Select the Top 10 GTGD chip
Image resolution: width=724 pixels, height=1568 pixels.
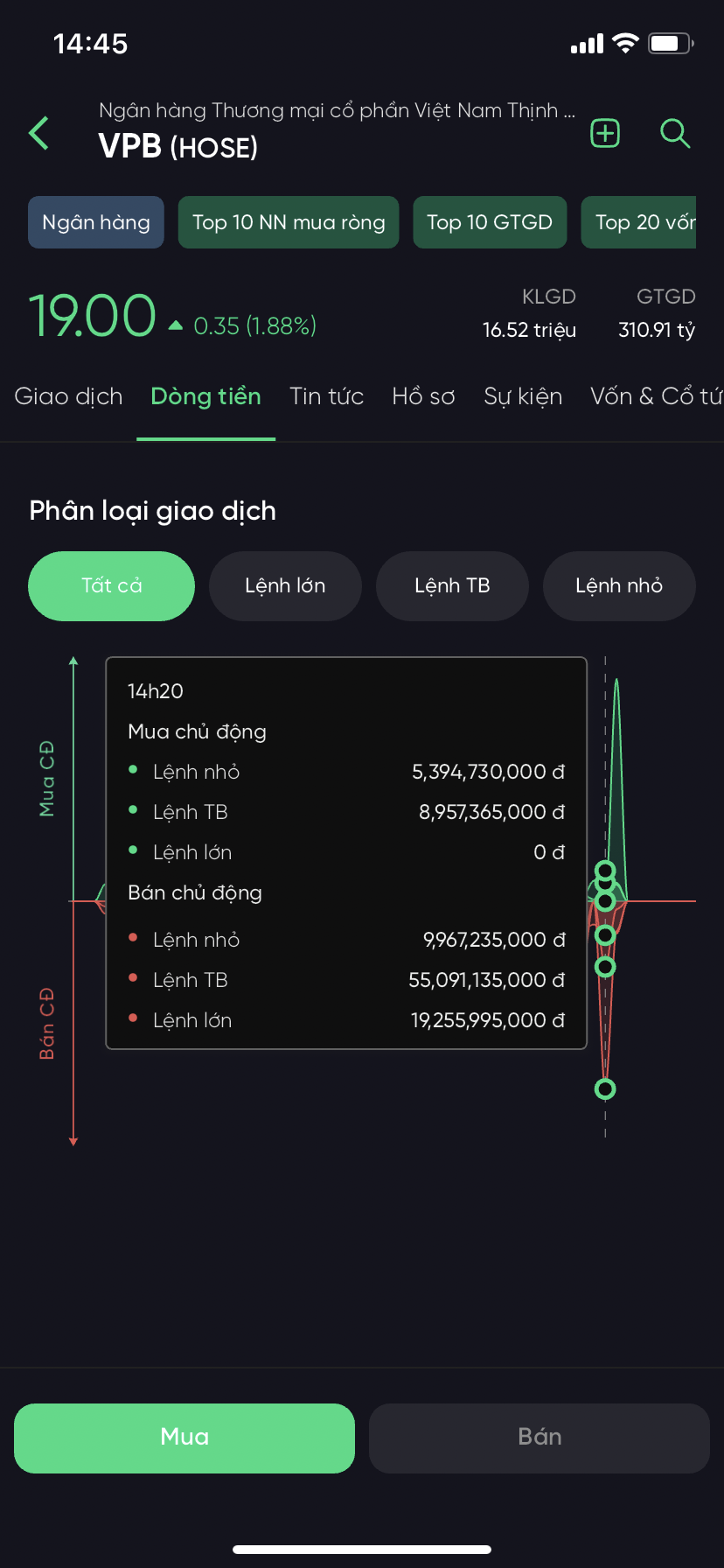[490, 222]
